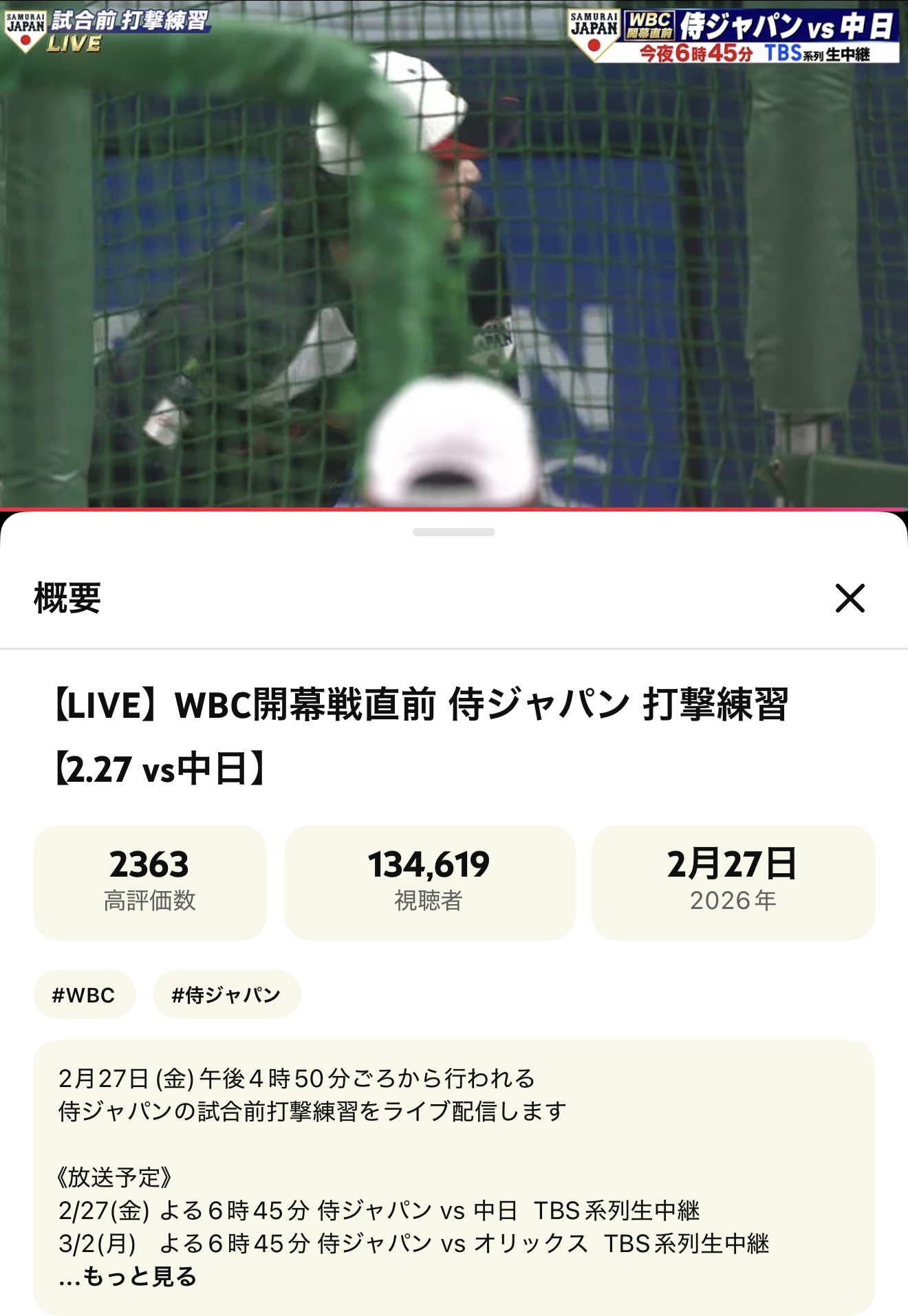Open the #侍ジャパン hashtag chip
Screen dimensions: 908x1316
click(x=226, y=994)
